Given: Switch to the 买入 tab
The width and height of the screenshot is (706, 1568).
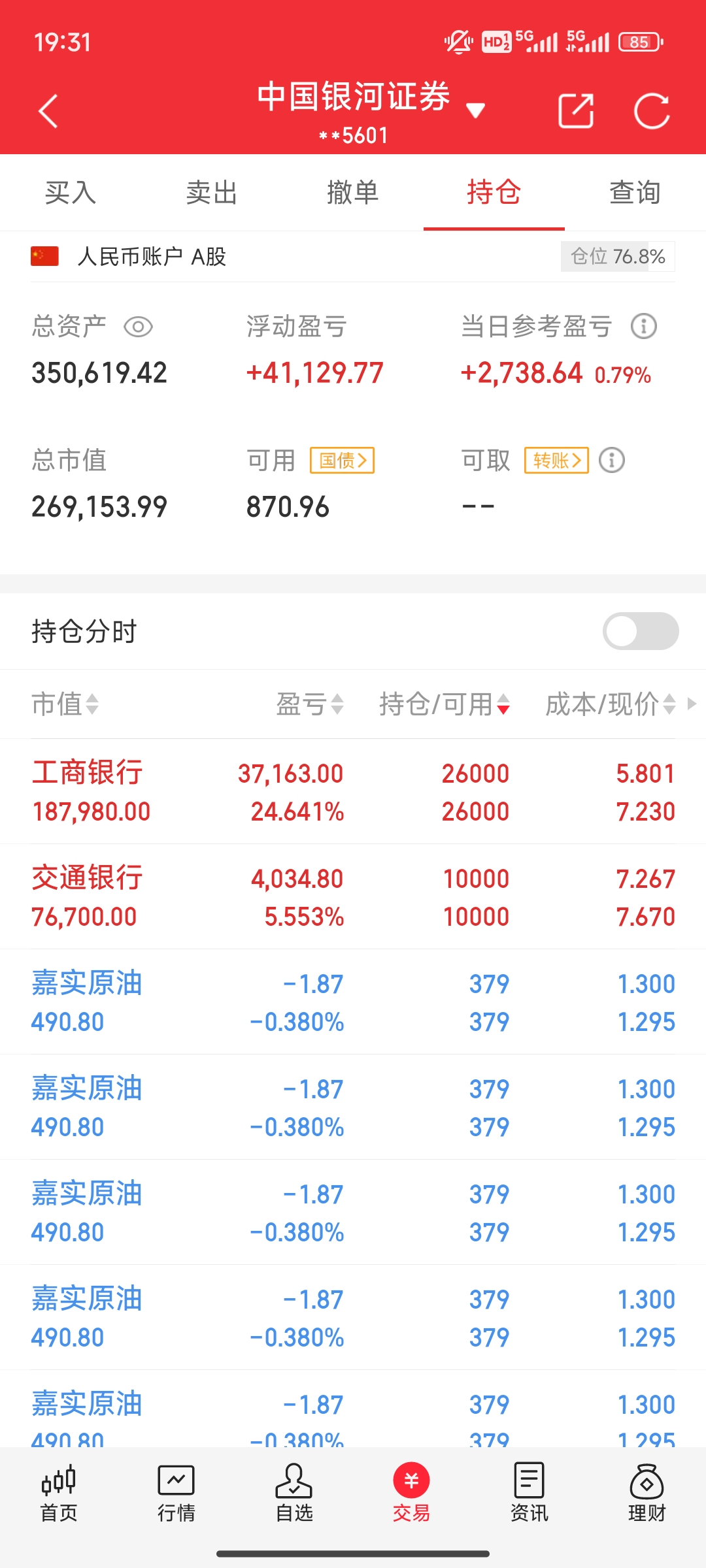Looking at the screenshot, I should (x=71, y=193).
